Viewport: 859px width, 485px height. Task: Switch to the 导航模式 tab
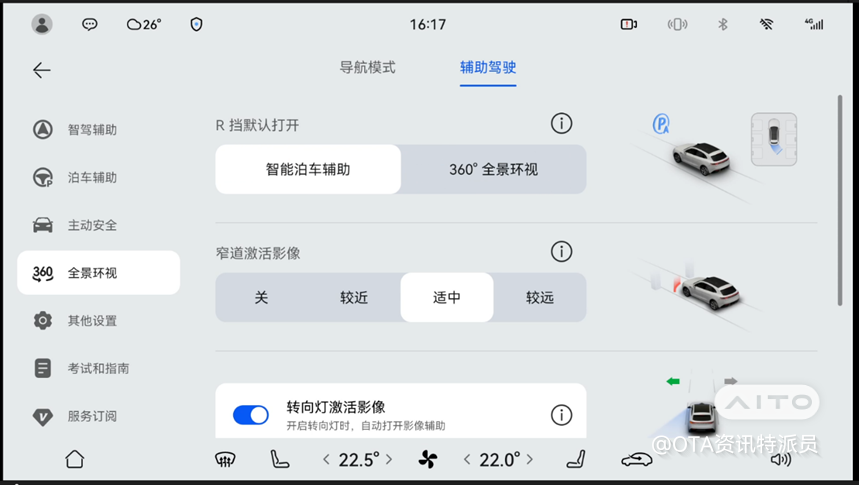pos(367,68)
